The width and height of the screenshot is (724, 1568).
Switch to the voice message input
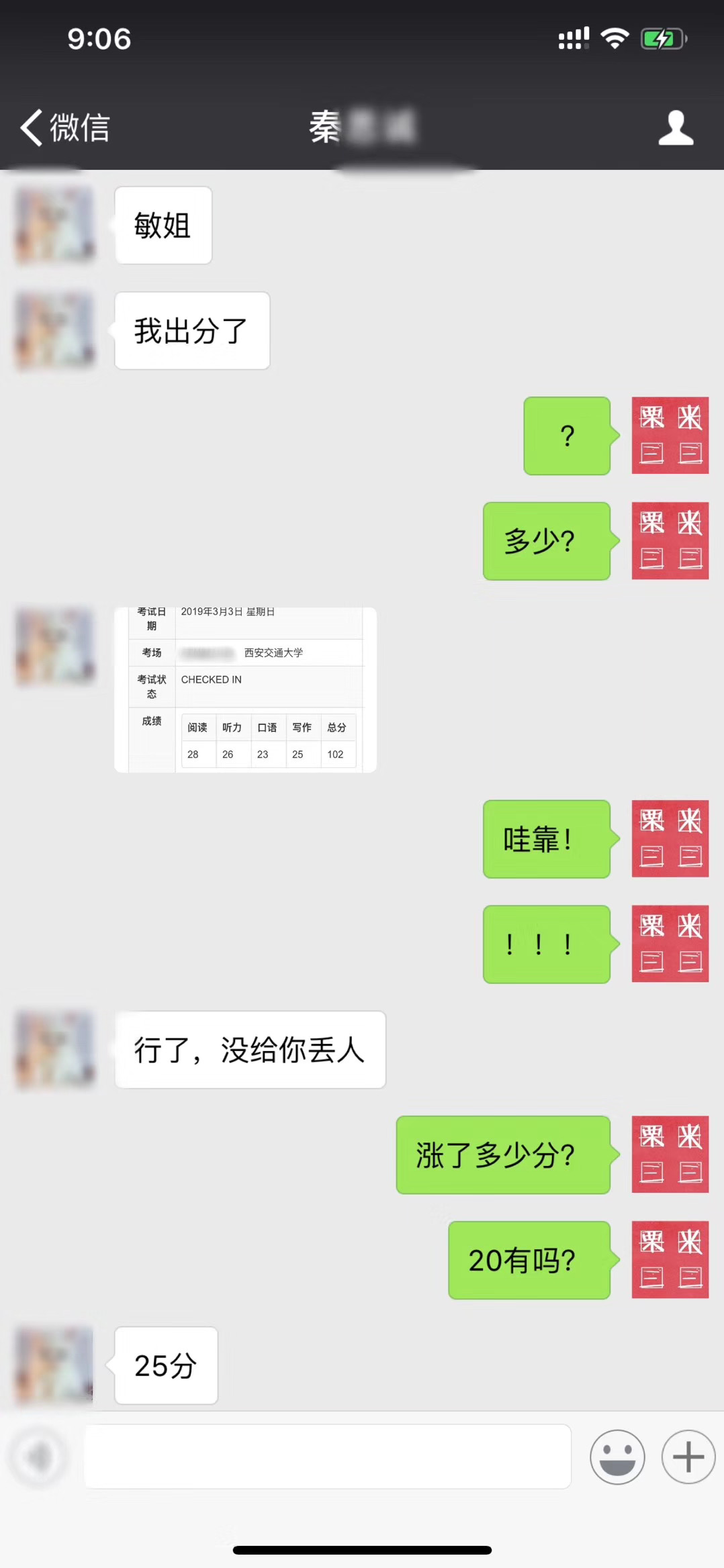tap(39, 1457)
